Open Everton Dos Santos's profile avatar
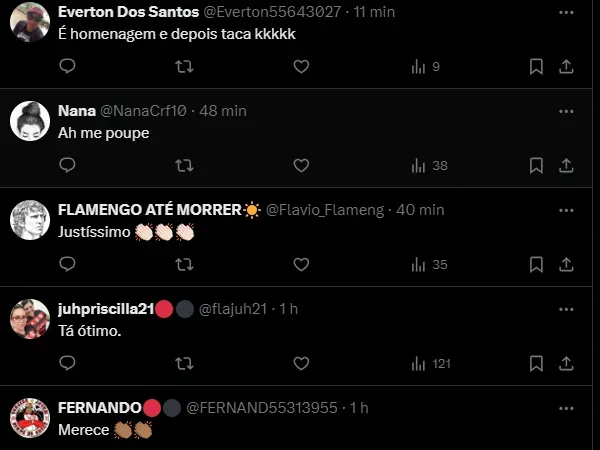 point(30,22)
